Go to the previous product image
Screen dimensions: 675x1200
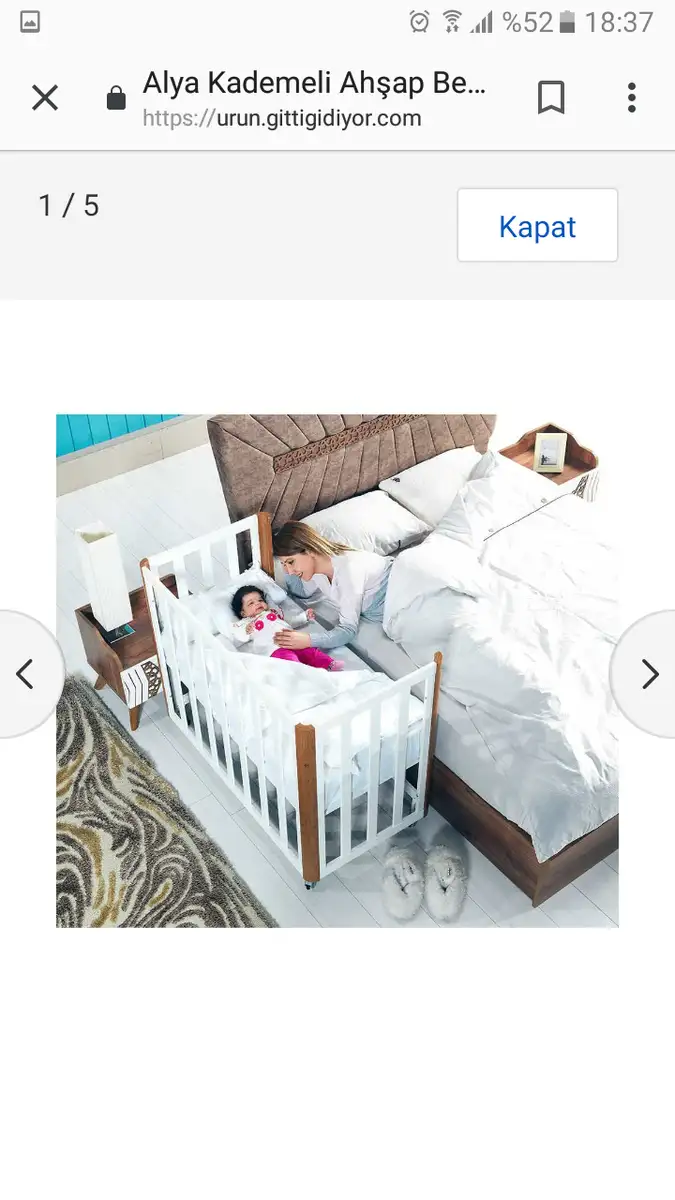(27, 674)
